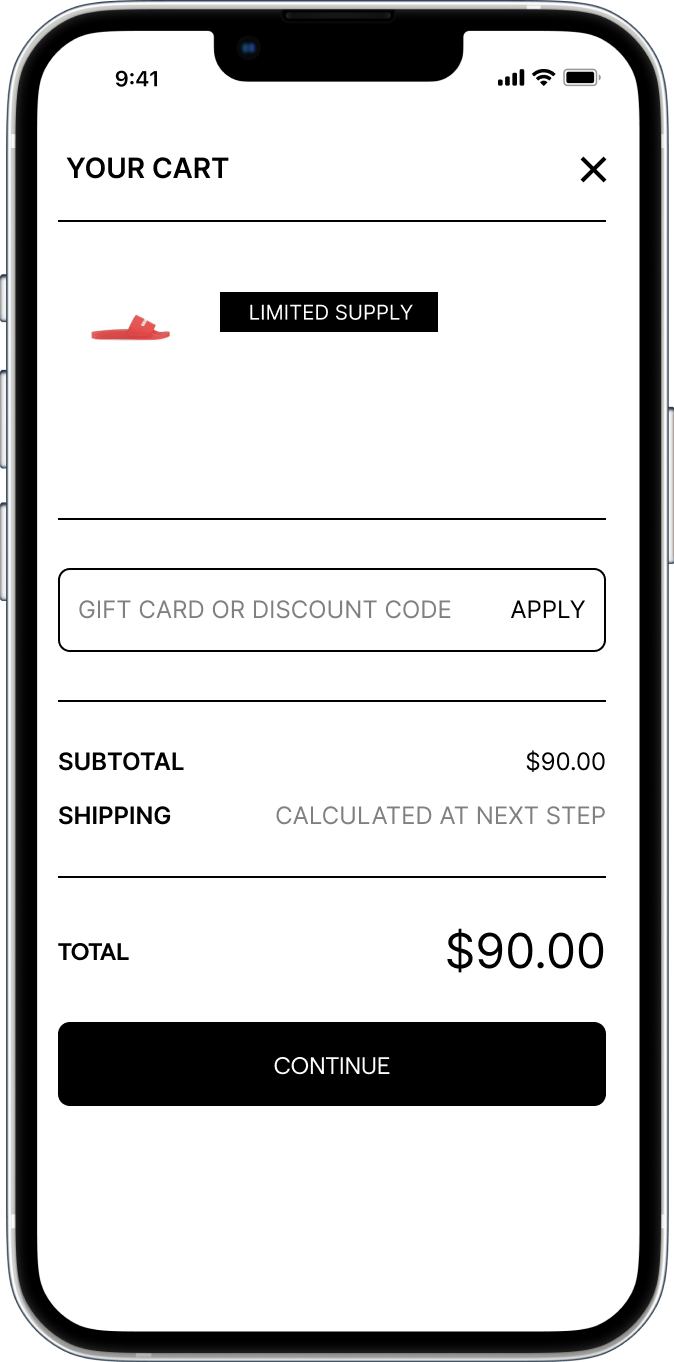Image resolution: width=674 pixels, height=1362 pixels.
Task: Continue to checkout
Action: click(x=332, y=1065)
